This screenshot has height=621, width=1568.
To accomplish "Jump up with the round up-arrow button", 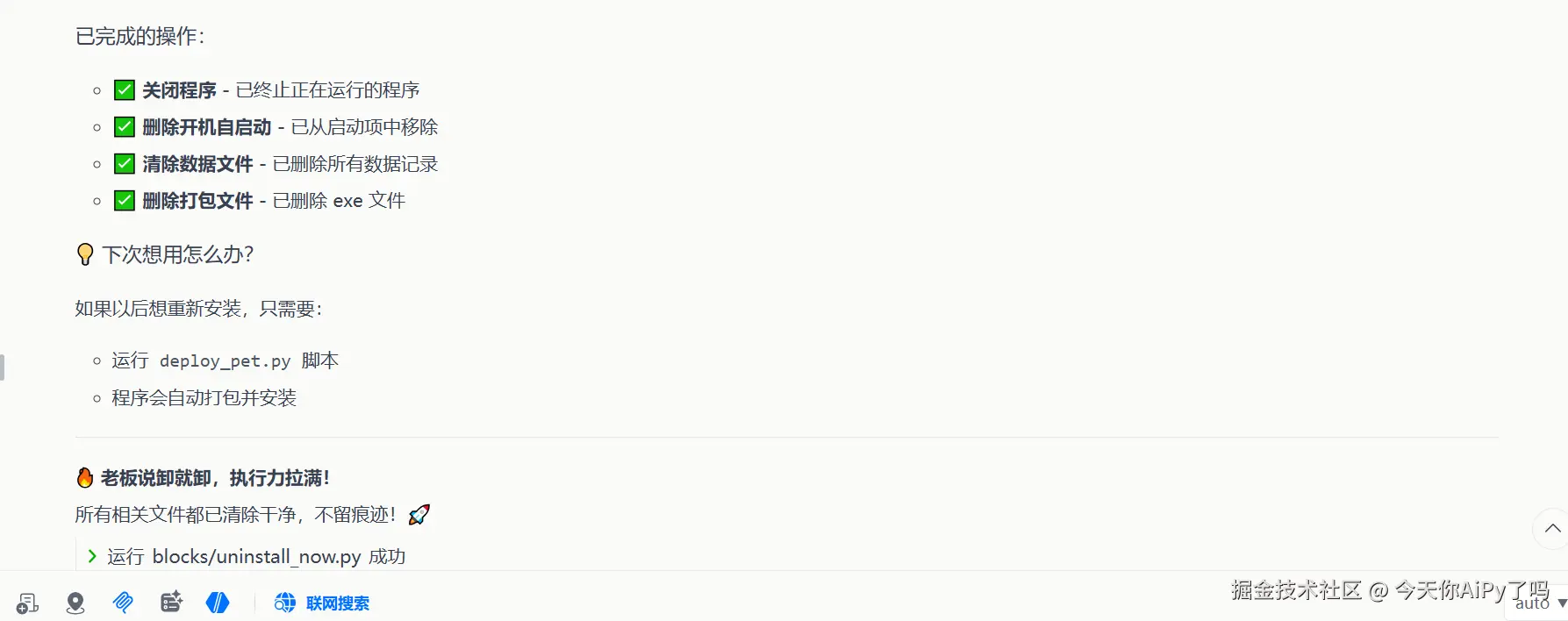I will 1551,528.
